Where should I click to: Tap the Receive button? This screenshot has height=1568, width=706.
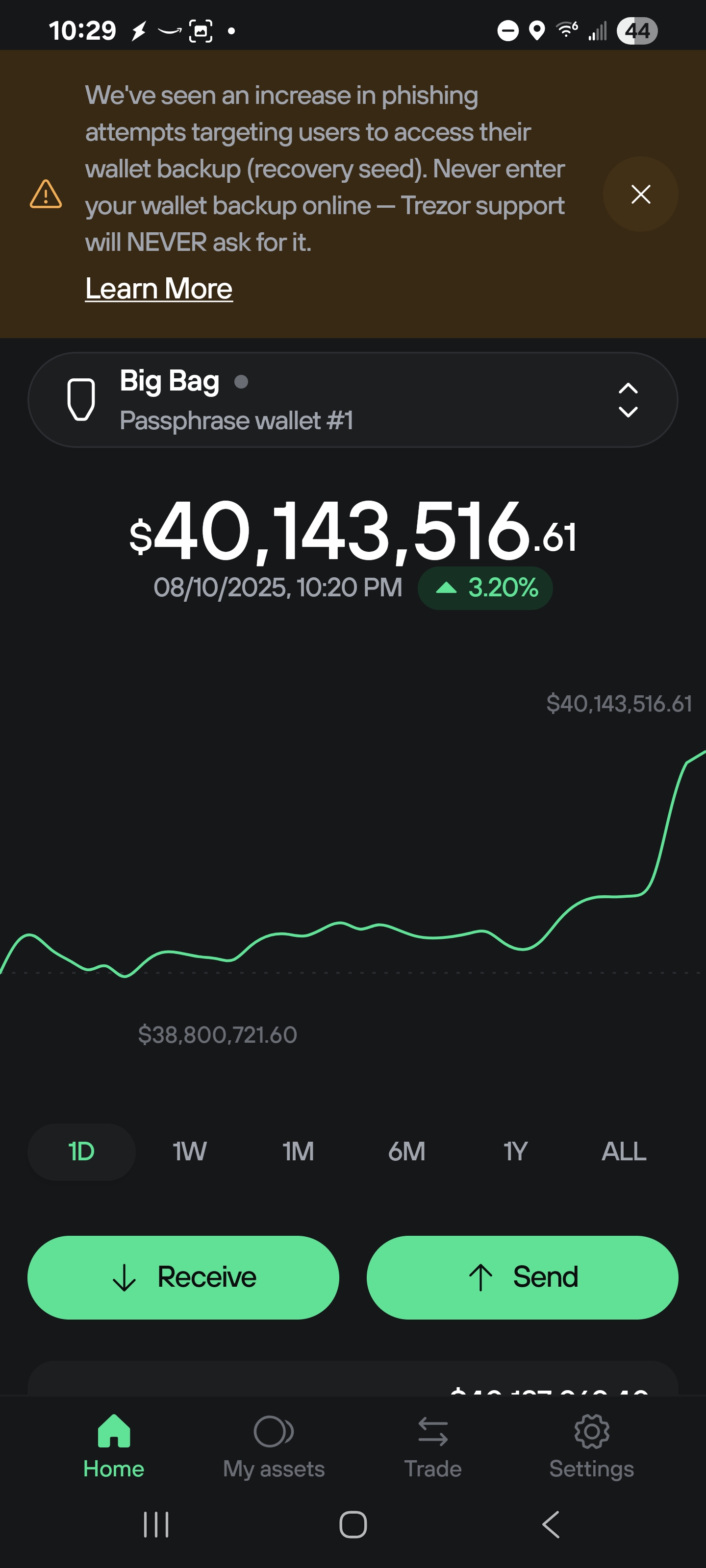183,1277
